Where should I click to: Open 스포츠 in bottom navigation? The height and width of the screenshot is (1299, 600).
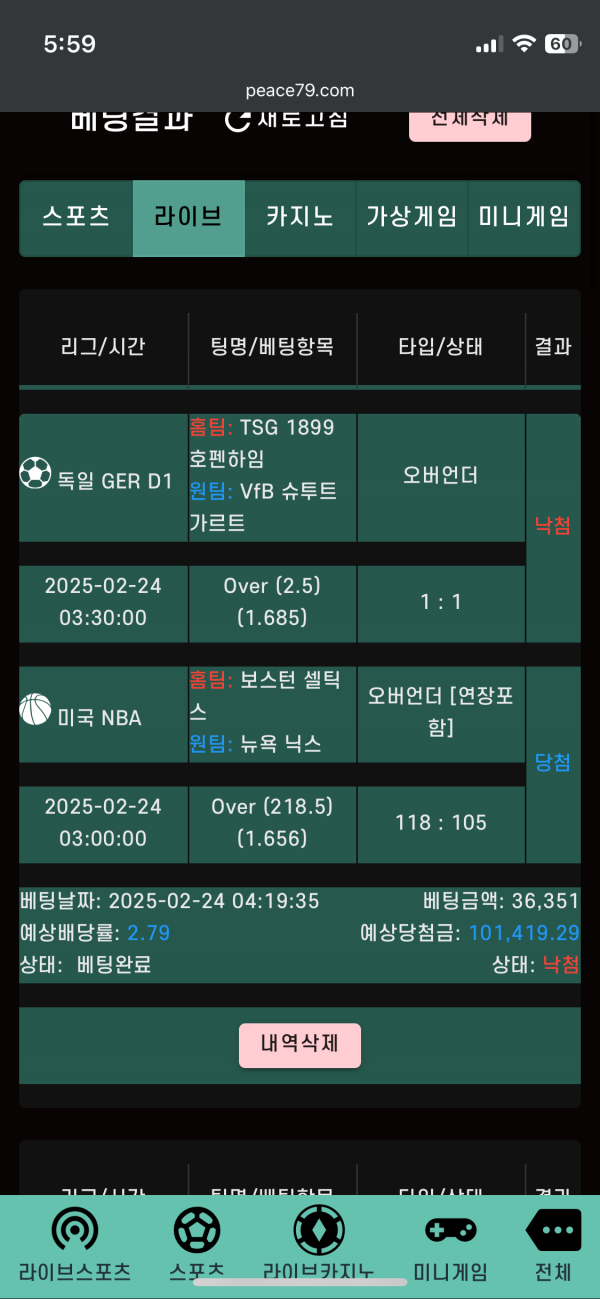coord(197,1245)
